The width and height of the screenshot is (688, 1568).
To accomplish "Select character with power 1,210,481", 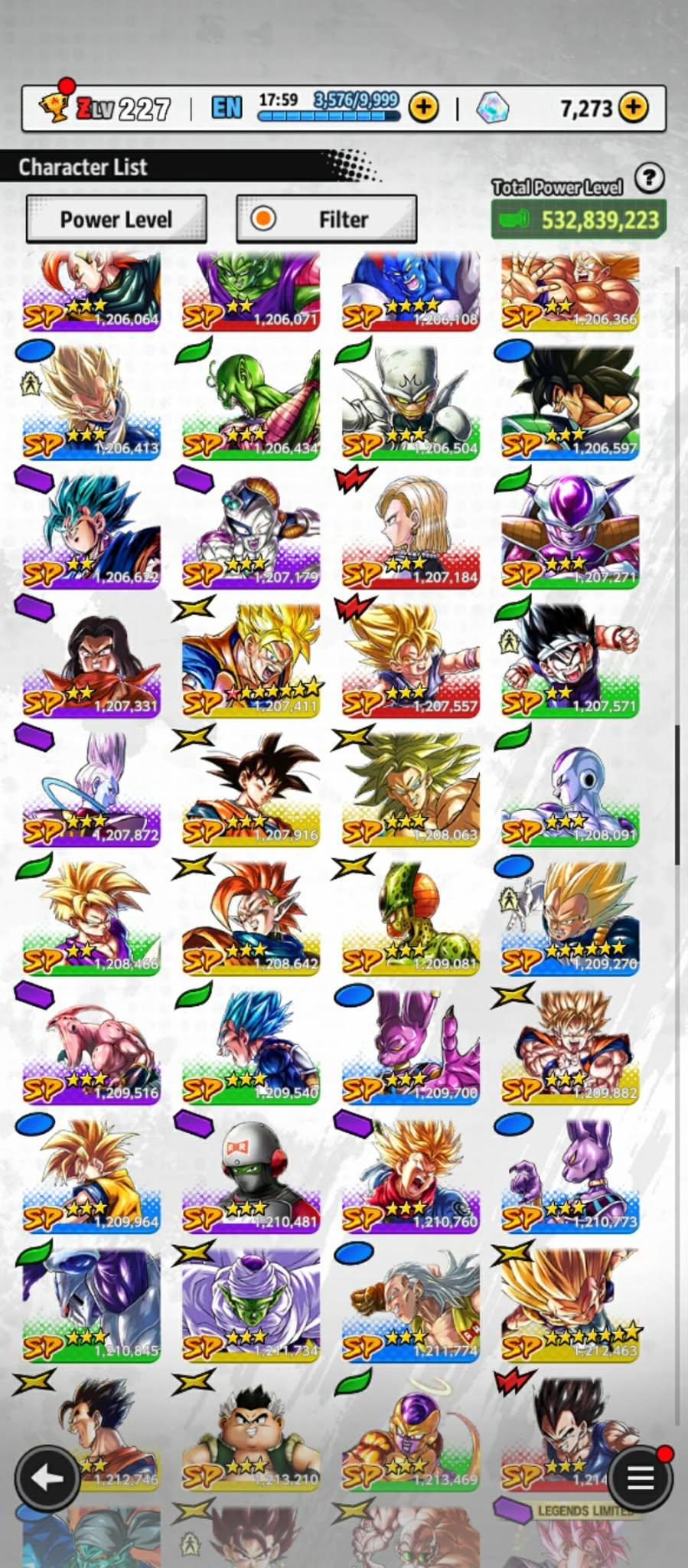I will tap(251, 1175).
